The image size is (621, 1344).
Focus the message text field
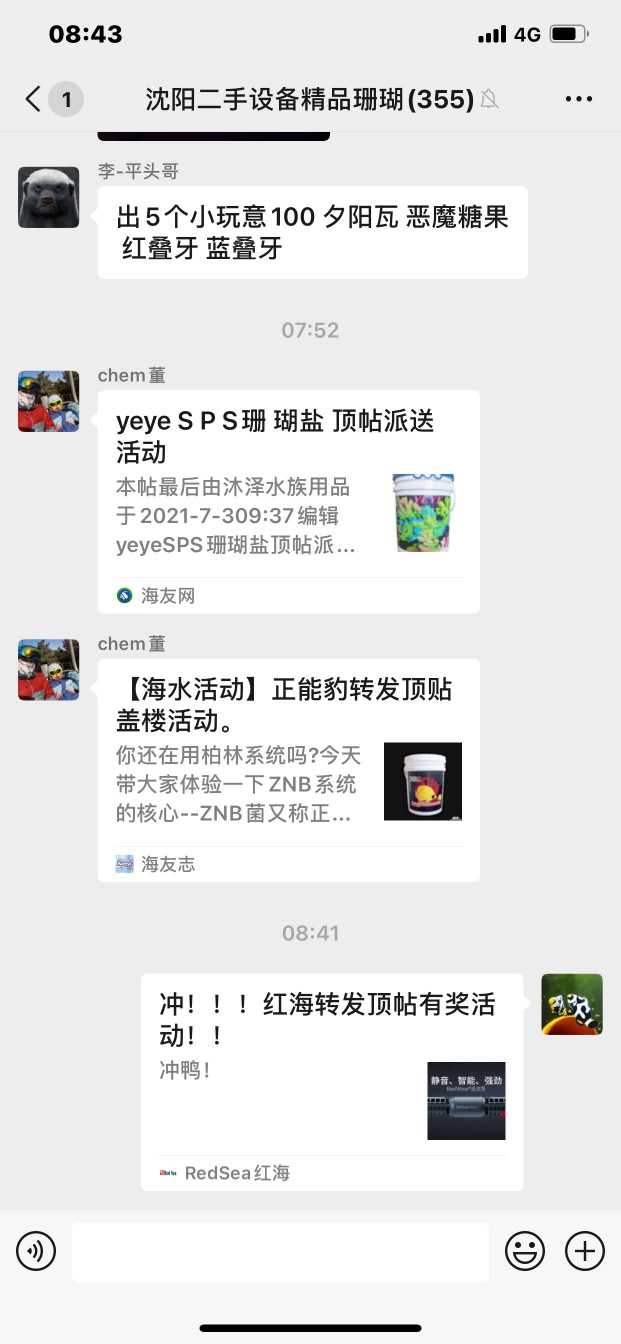pyautogui.click(x=280, y=1251)
